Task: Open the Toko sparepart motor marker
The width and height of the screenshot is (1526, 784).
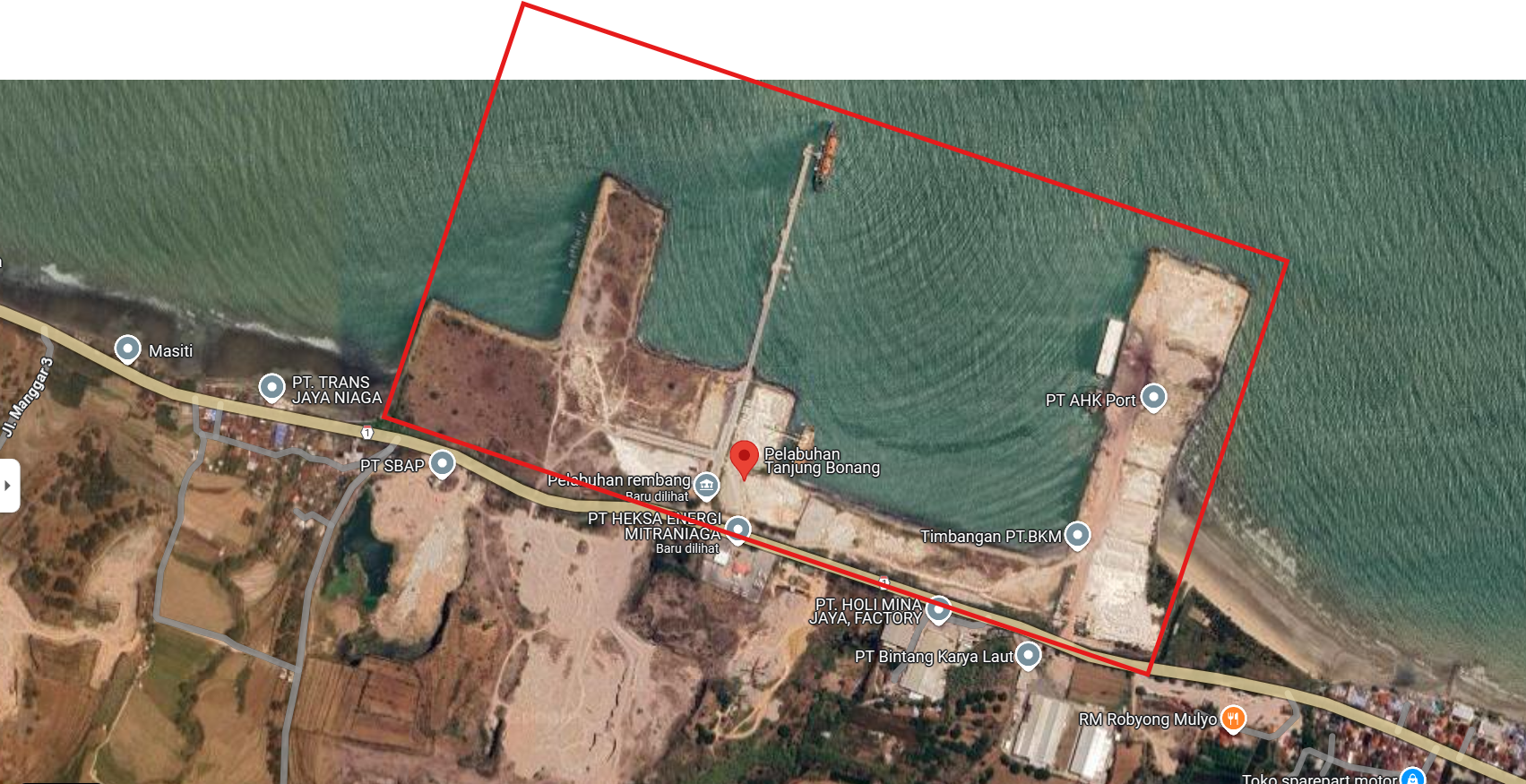Action: click(x=1412, y=777)
